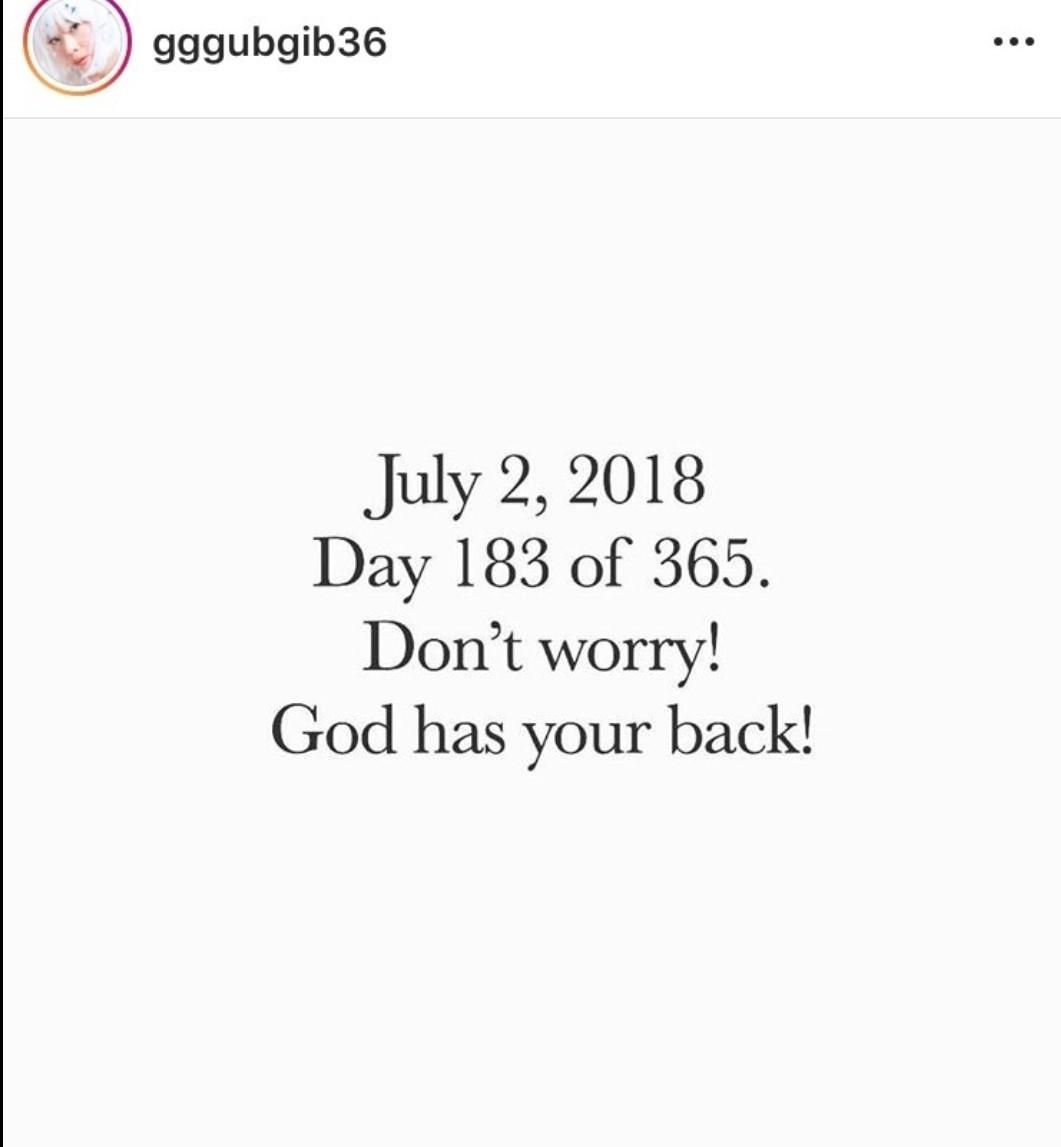This screenshot has width=1061, height=1147.
Task: Open the gggubgib36 username profile
Action: tap(269, 43)
